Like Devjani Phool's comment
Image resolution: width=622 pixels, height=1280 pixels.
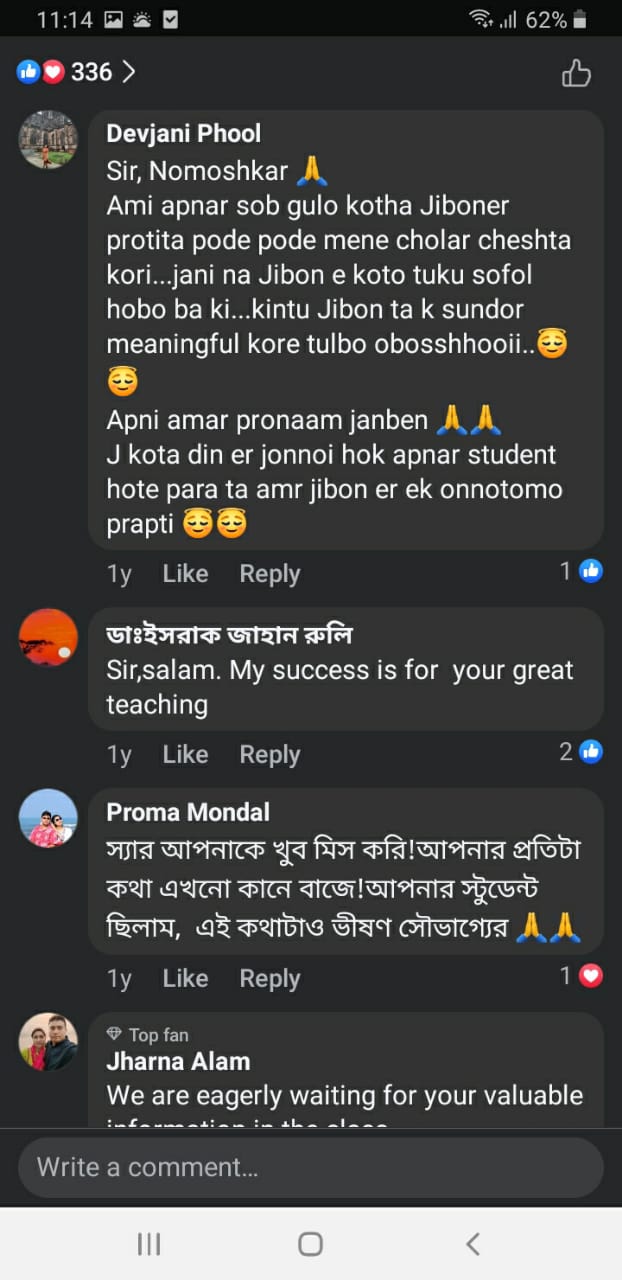click(185, 574)
